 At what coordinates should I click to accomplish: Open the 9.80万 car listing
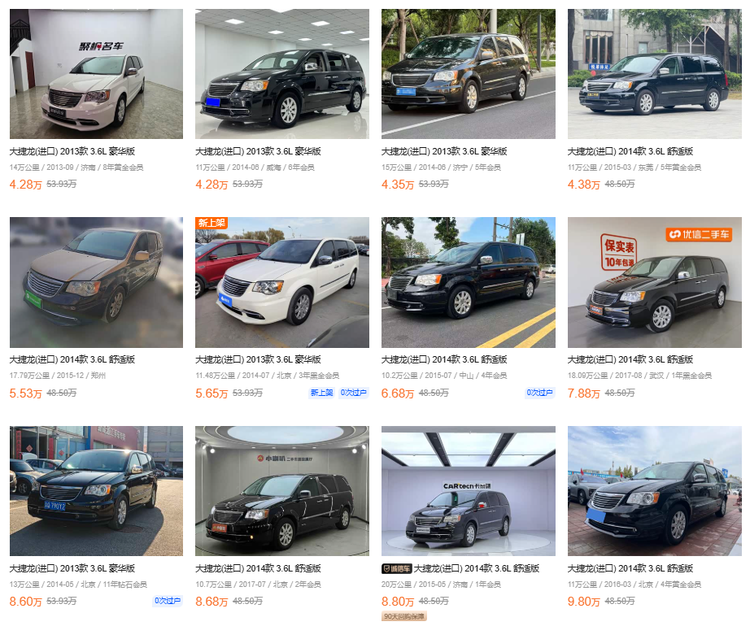point(654,491)
